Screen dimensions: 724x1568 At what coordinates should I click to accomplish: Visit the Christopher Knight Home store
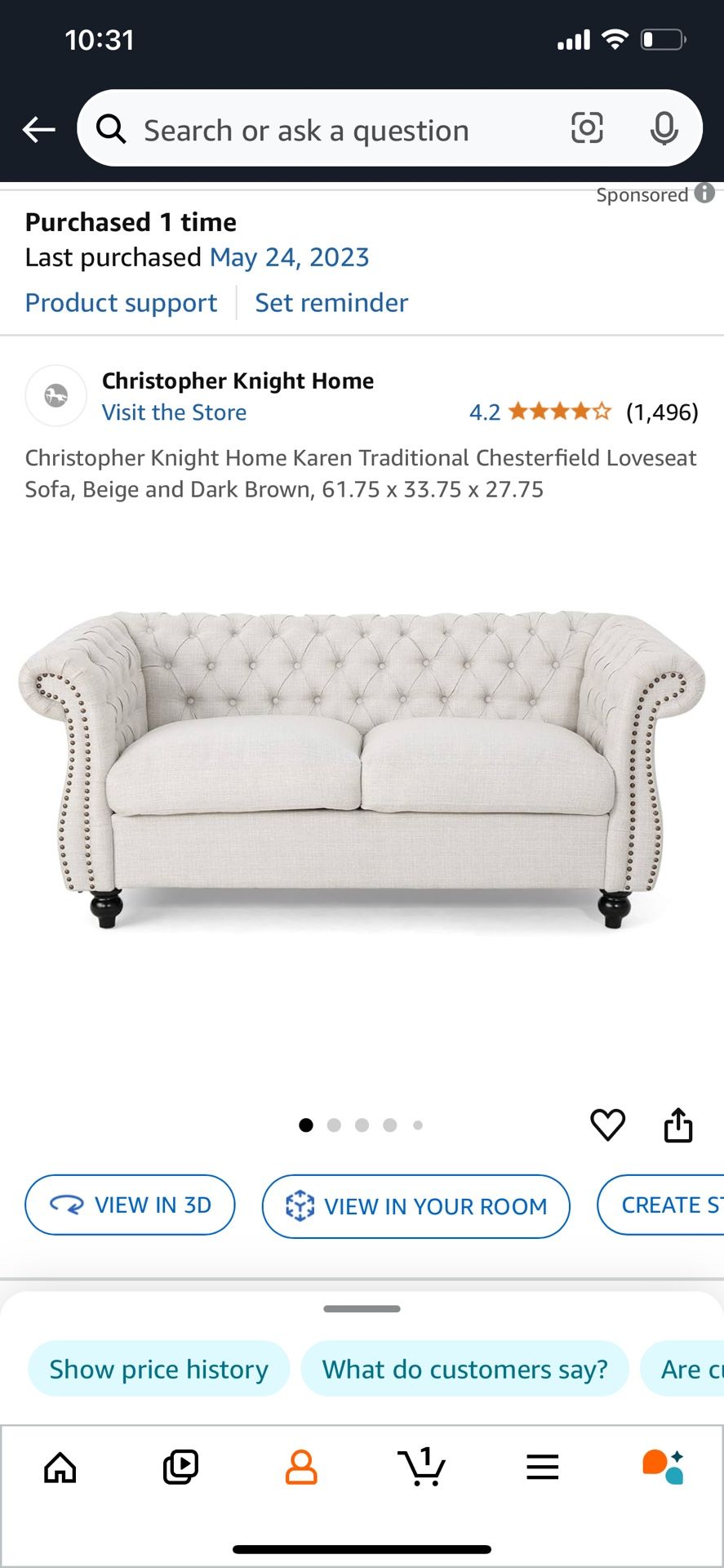[x=174, y=412]
